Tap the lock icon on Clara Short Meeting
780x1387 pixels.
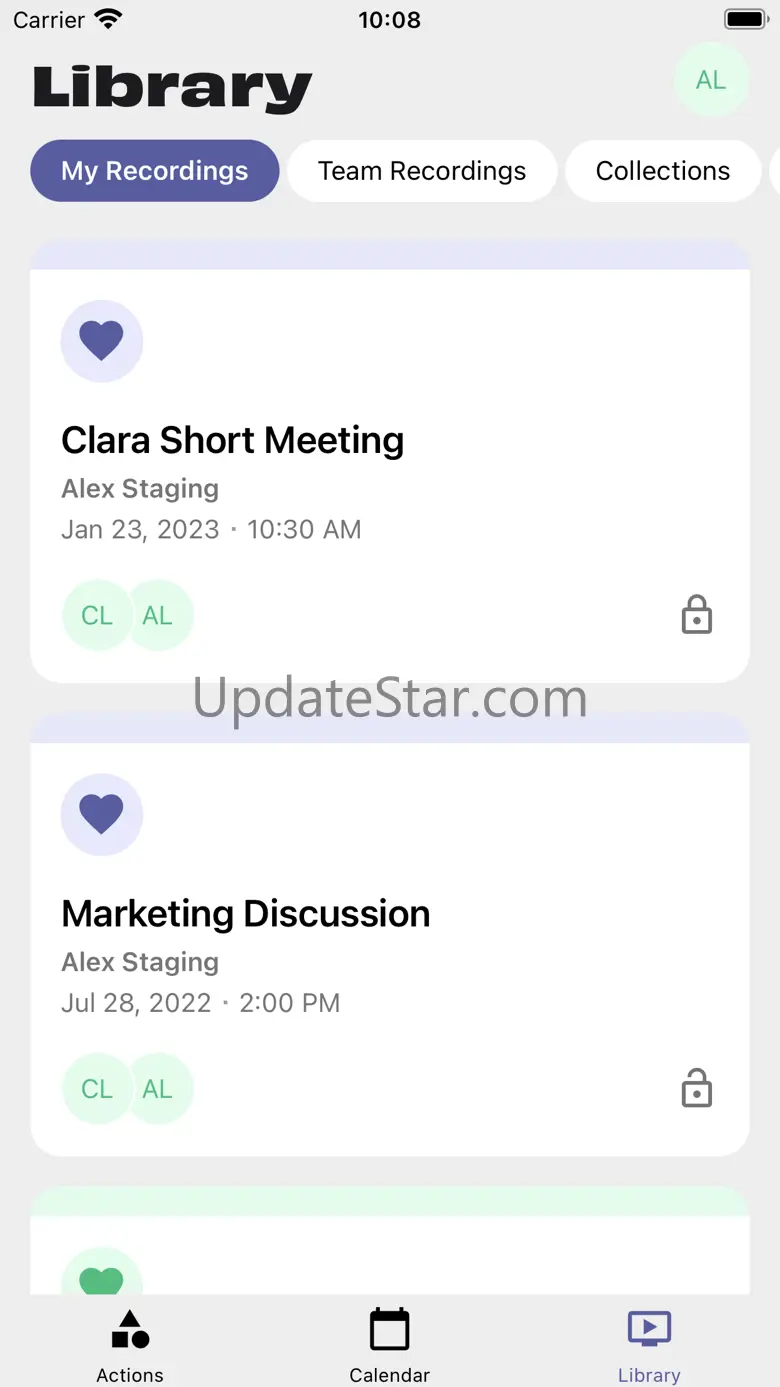[x=696, y=615]
